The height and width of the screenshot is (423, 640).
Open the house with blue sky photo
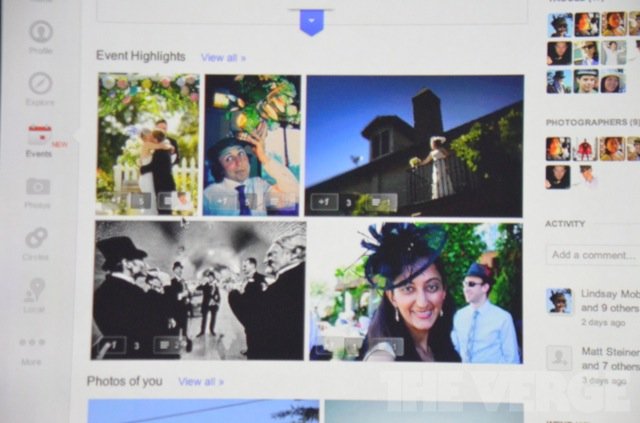point(414,143)
